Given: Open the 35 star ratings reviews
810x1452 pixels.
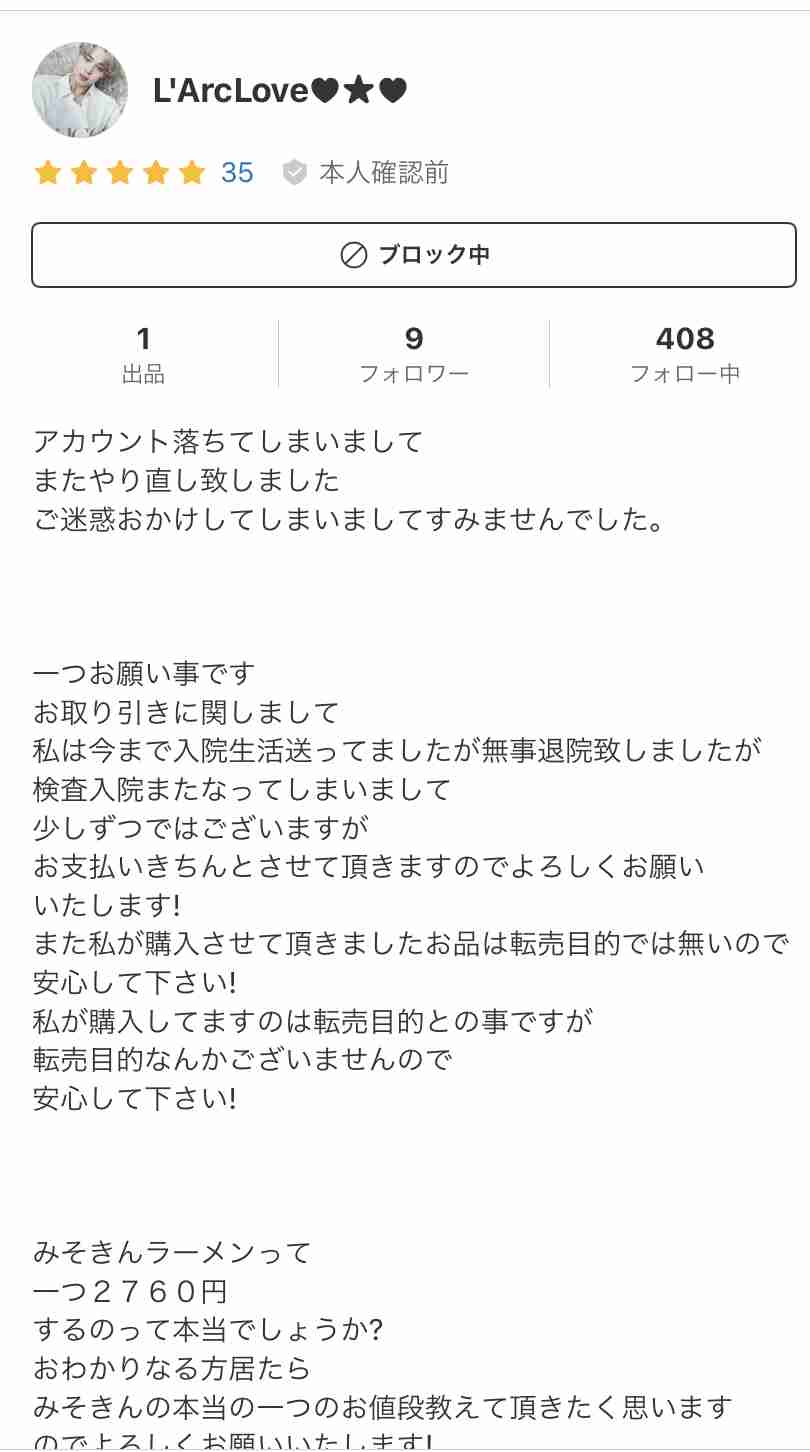Looking at the screenshot, I should [143, 173].
